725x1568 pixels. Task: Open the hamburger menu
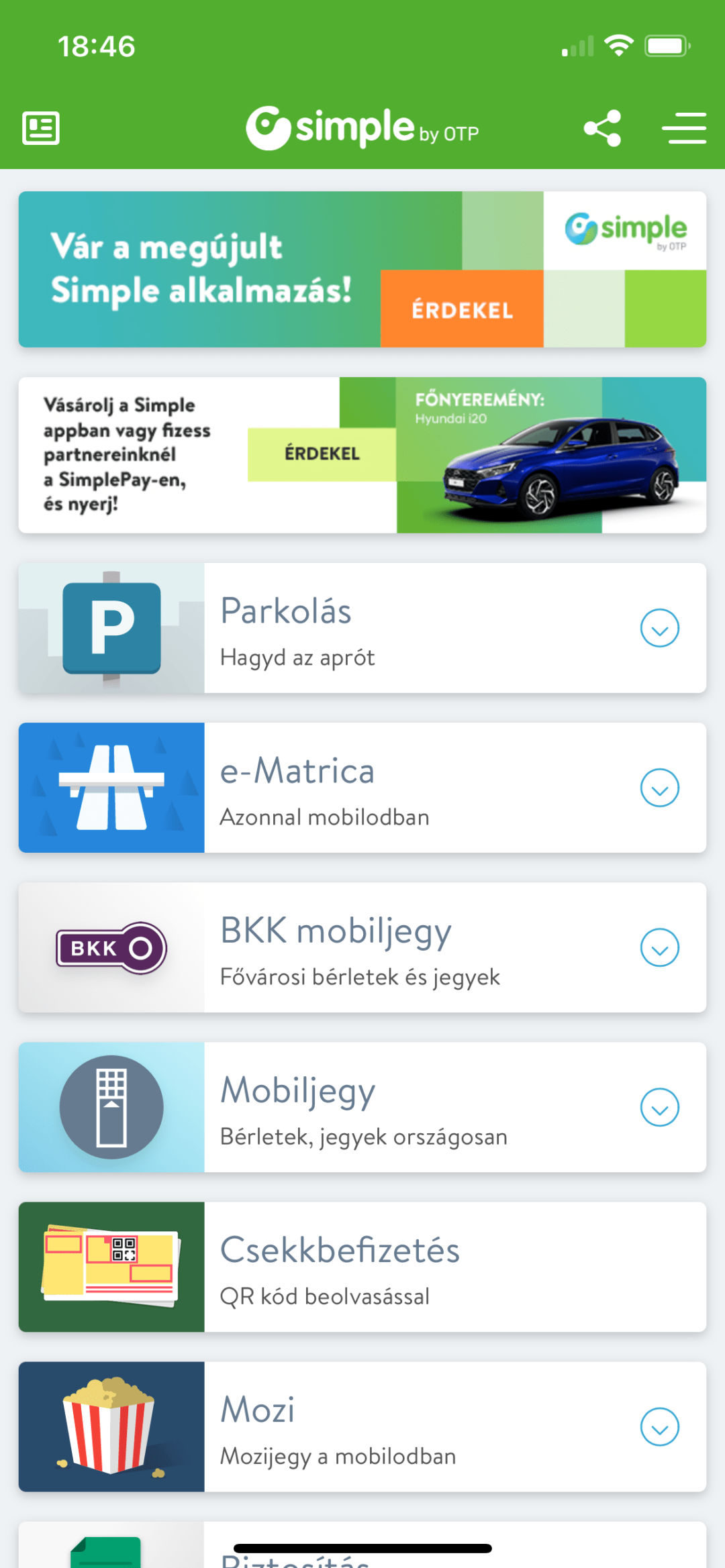pyautogui.click(x=684, y=127)
